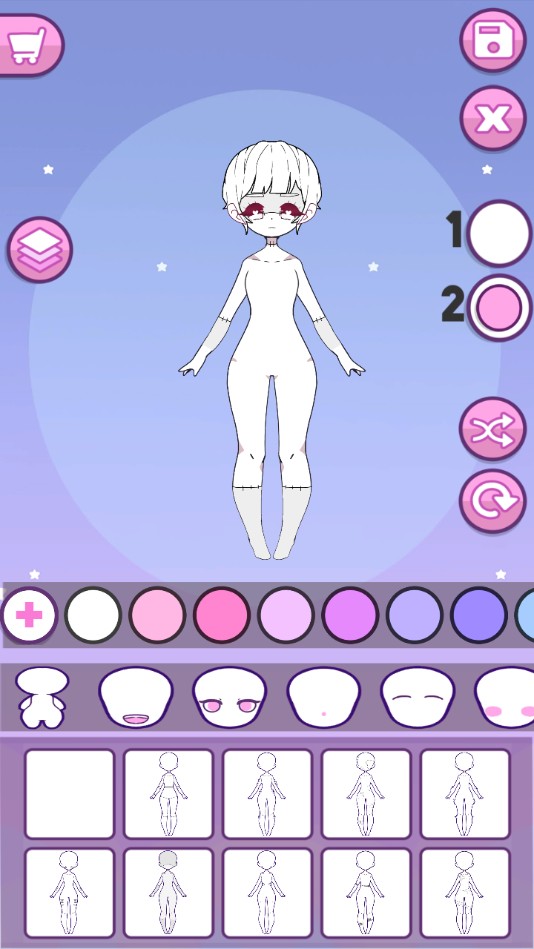Select the body option with gray shaded head
The height and width of the screenshot is (949, 534).
pyautogui.click(x=168, y=893)
